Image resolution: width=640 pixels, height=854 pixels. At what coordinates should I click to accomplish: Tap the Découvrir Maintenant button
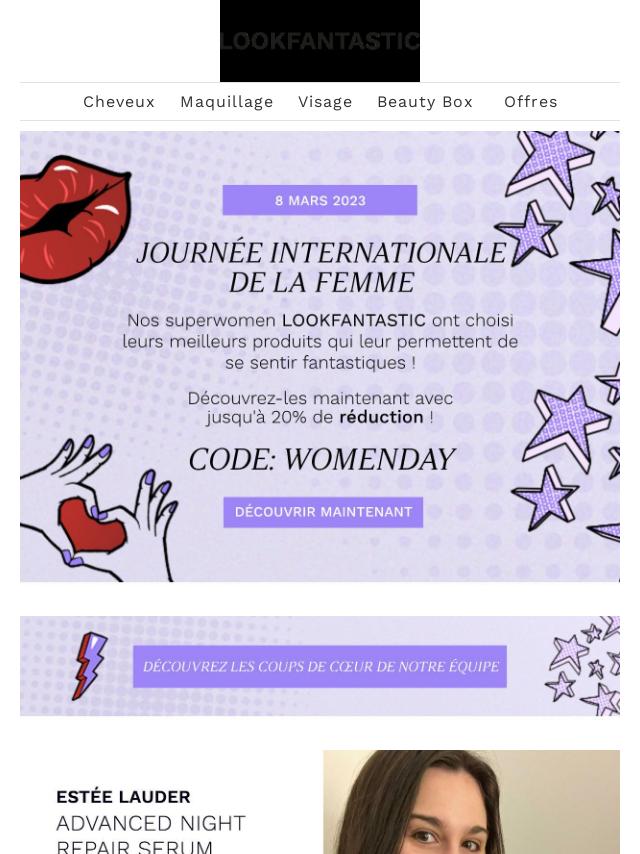[x=323, y=512]
